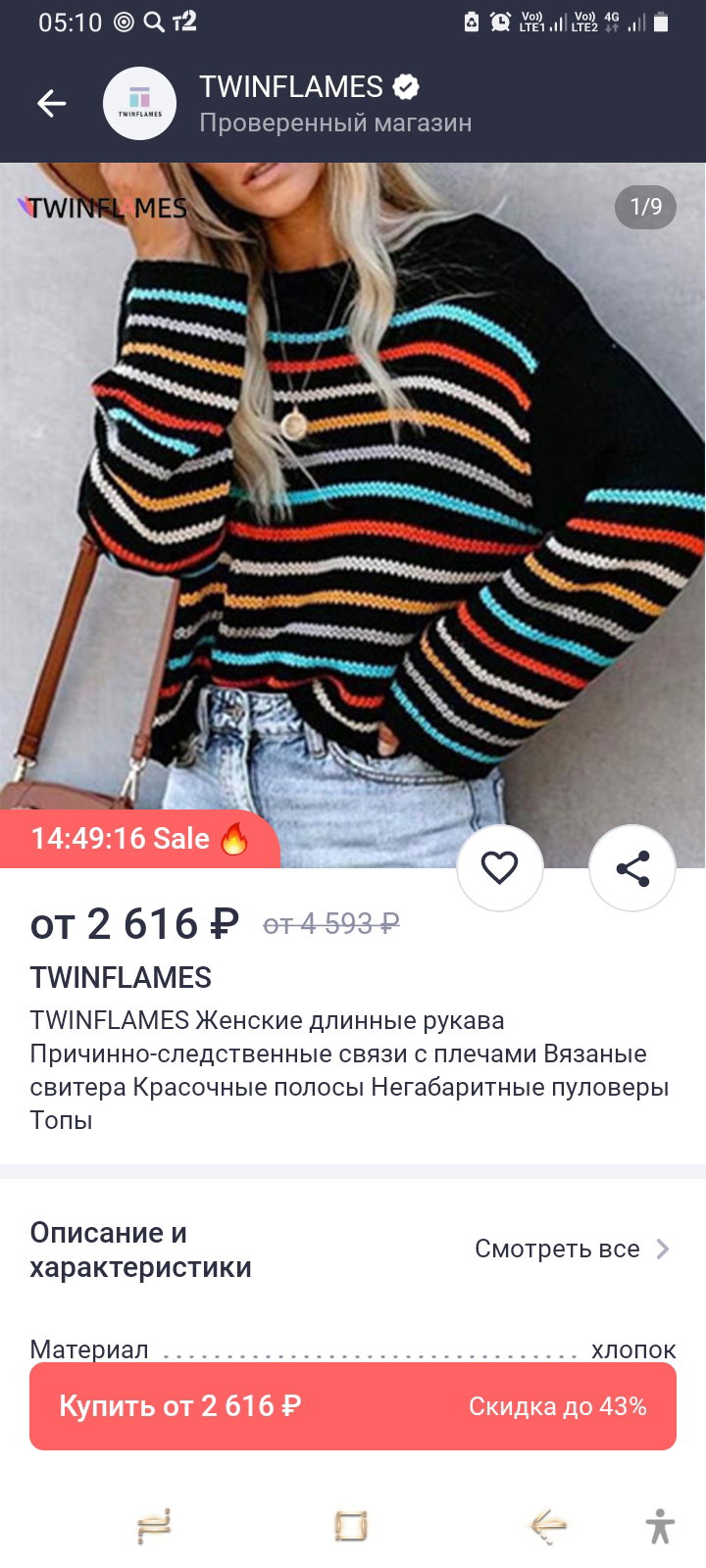Go back using the top arrow
706x1568 pixels.
point(51,103)
